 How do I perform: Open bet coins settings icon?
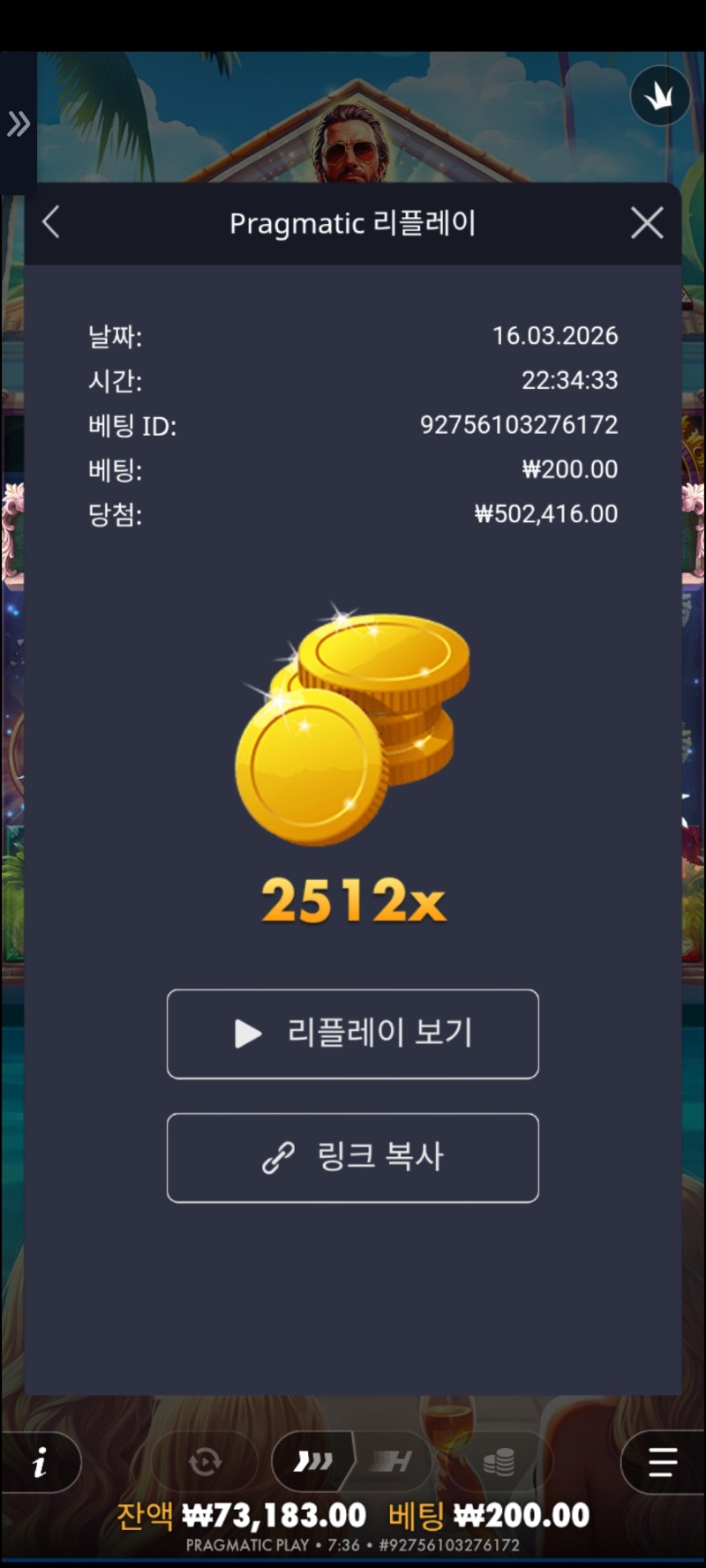point(499,1462)
